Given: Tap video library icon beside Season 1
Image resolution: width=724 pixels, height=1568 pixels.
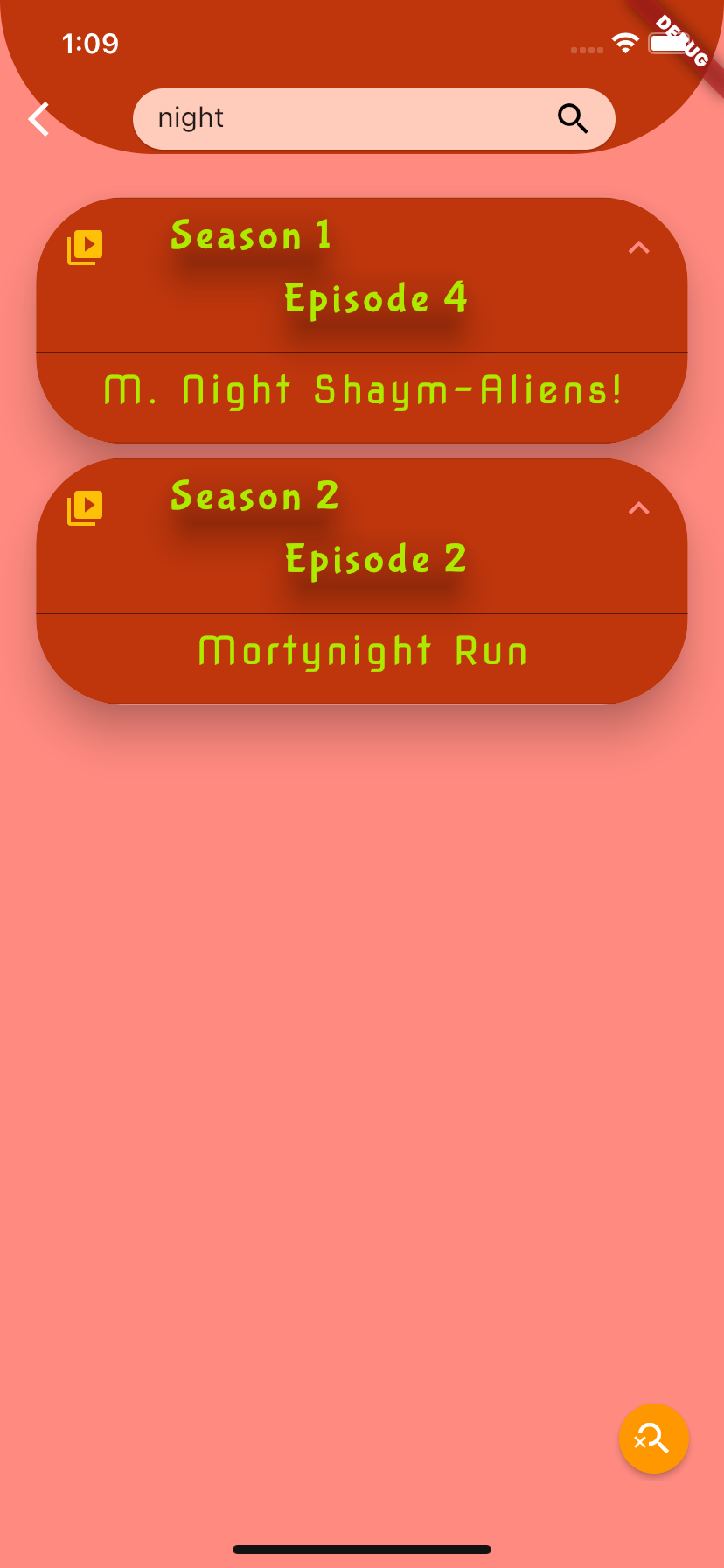Looking at the screenshot, I should 85,248.
